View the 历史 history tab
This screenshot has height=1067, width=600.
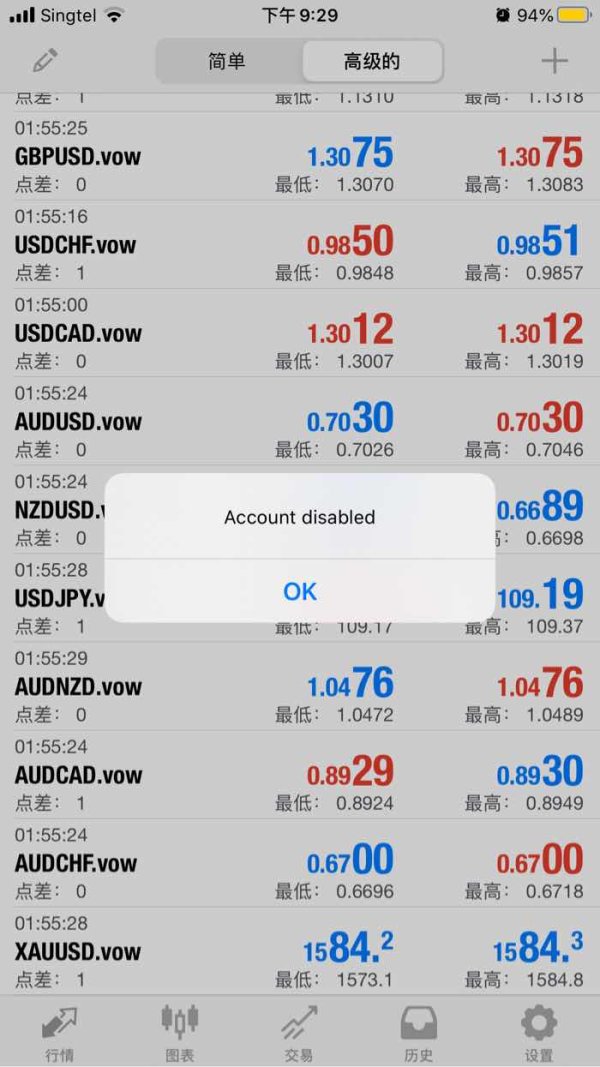pyautogui.click(x=419, y=1032)
